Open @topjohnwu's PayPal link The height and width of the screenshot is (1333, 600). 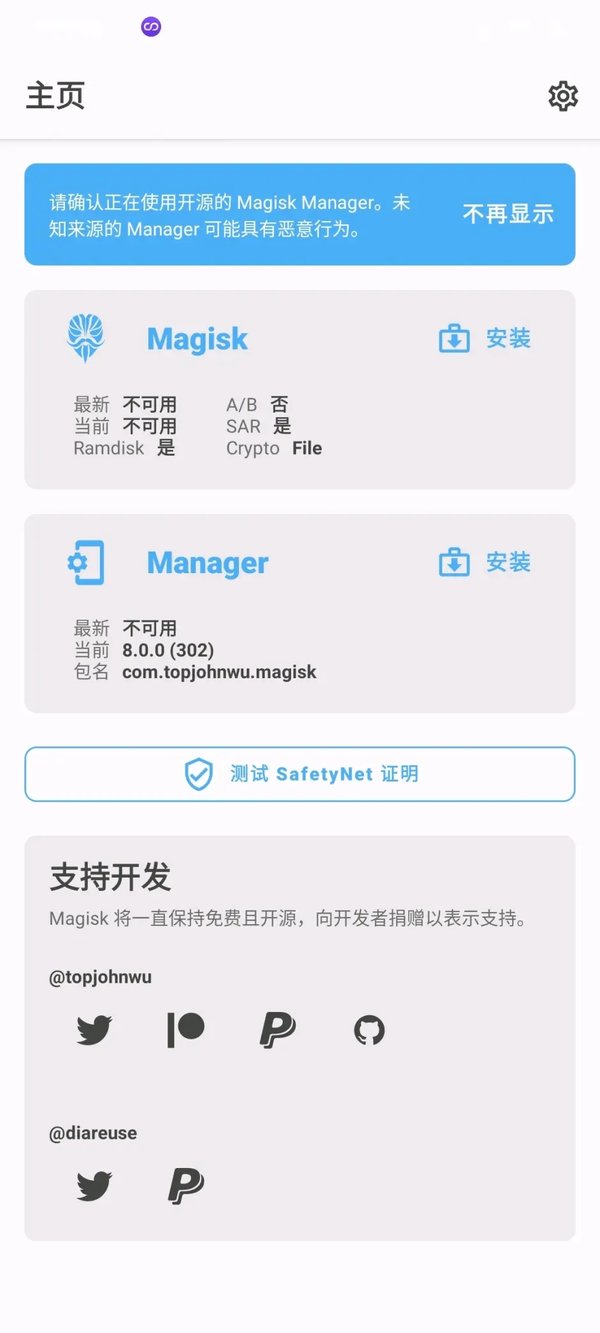click(277, 1030)
